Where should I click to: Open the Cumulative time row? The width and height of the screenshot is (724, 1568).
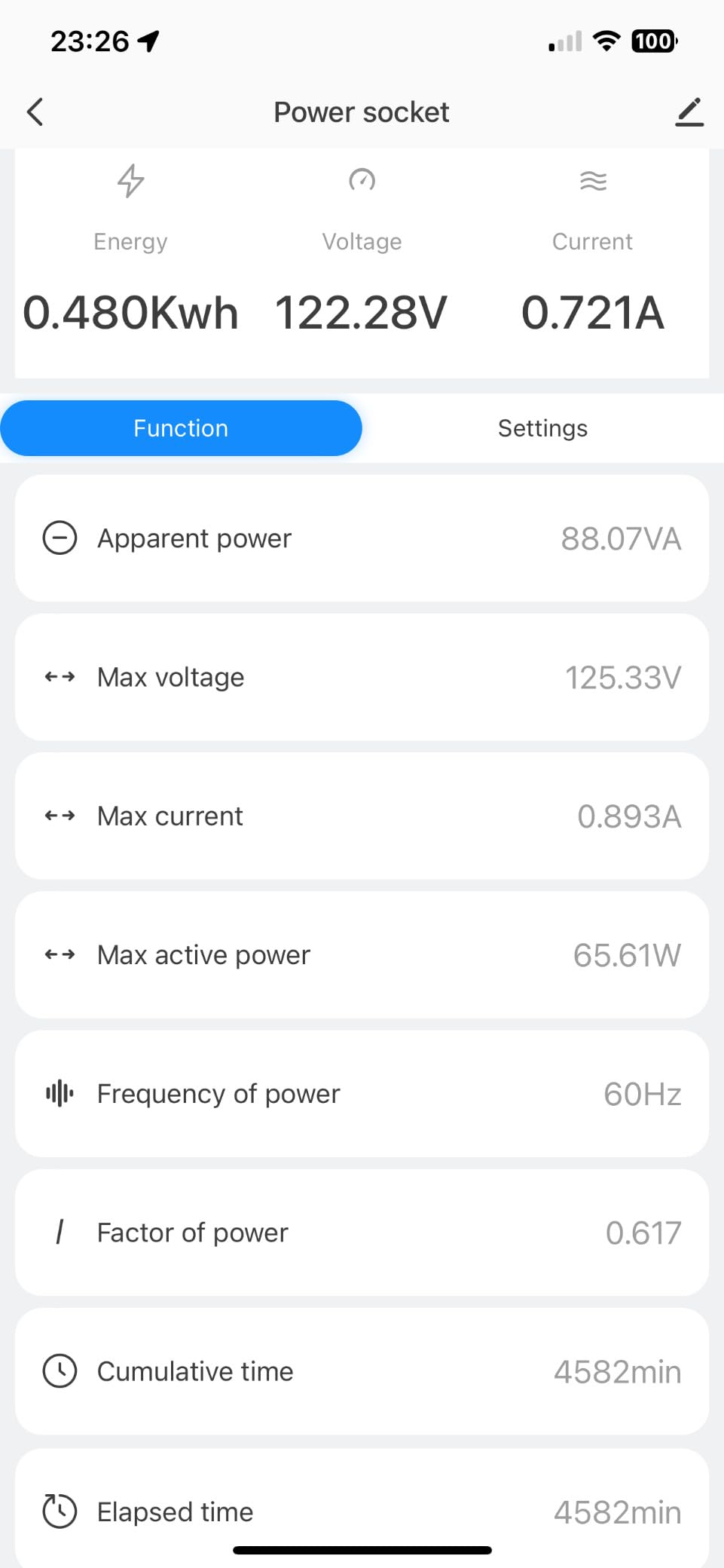[362, 1371]
